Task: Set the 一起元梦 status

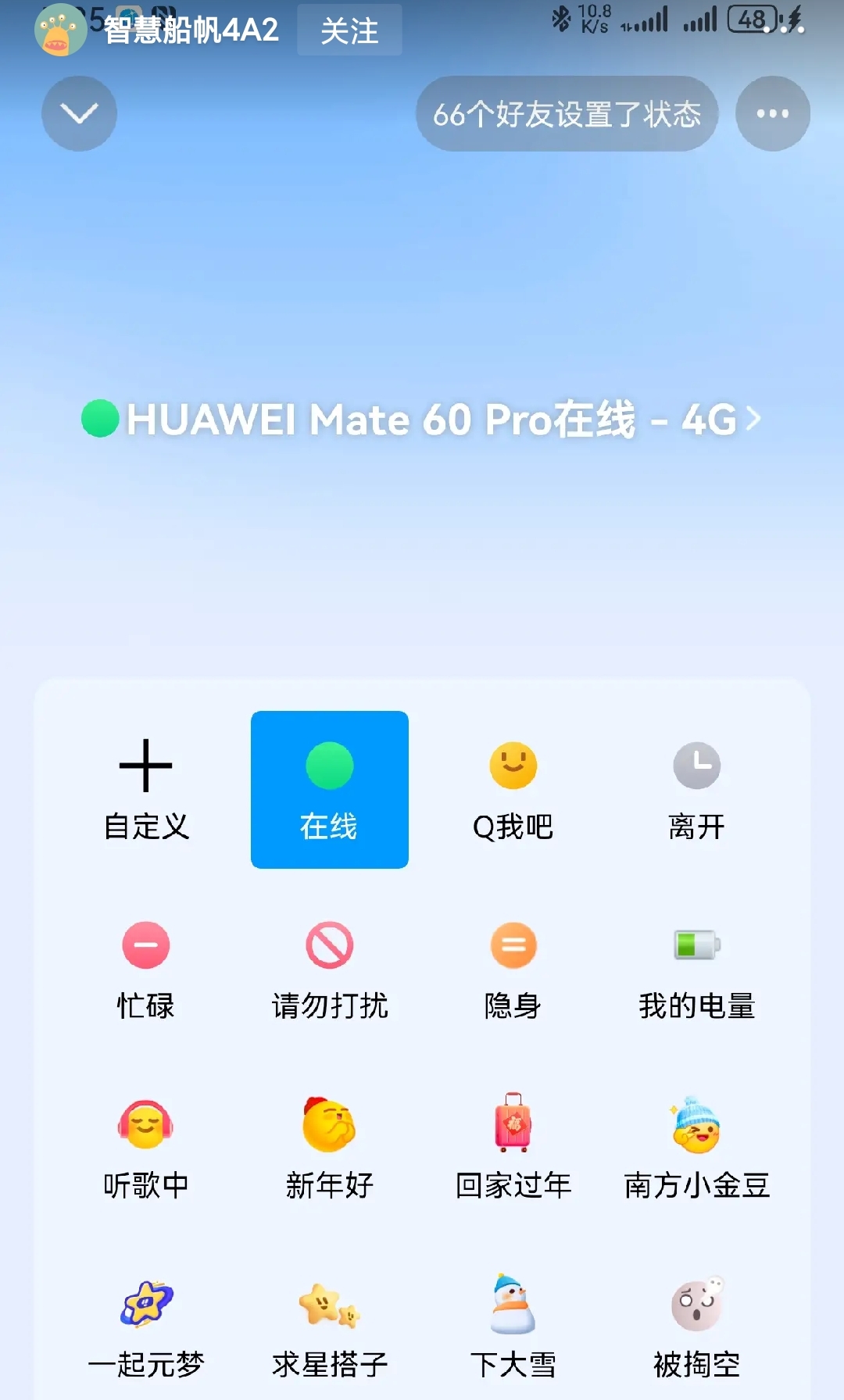Action: tap(146, 1328)
